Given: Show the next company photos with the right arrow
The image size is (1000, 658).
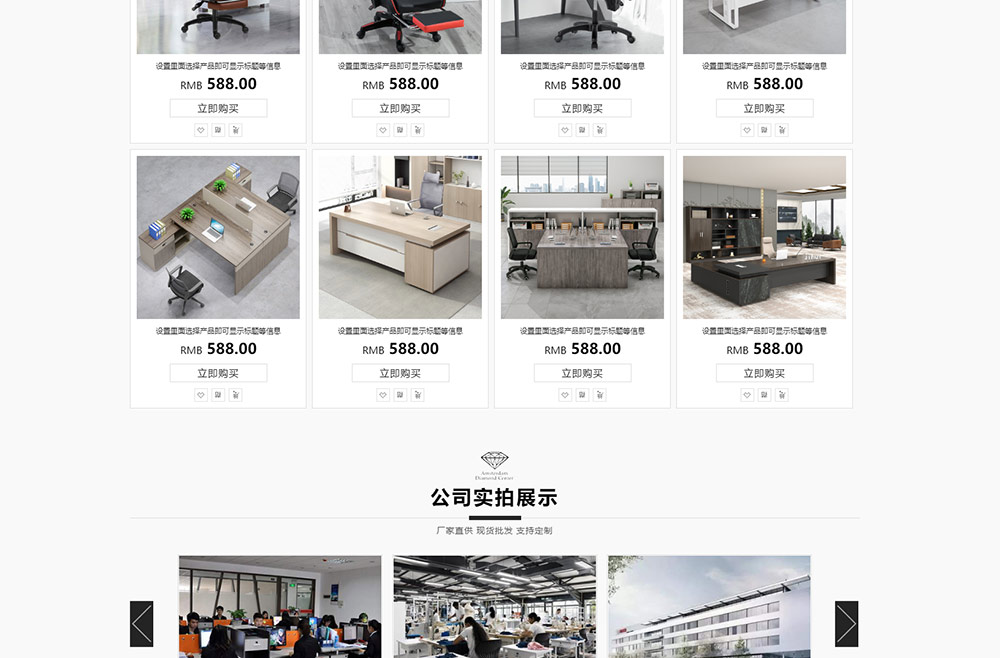Looking at the screenshot, I should click(846, 623).
